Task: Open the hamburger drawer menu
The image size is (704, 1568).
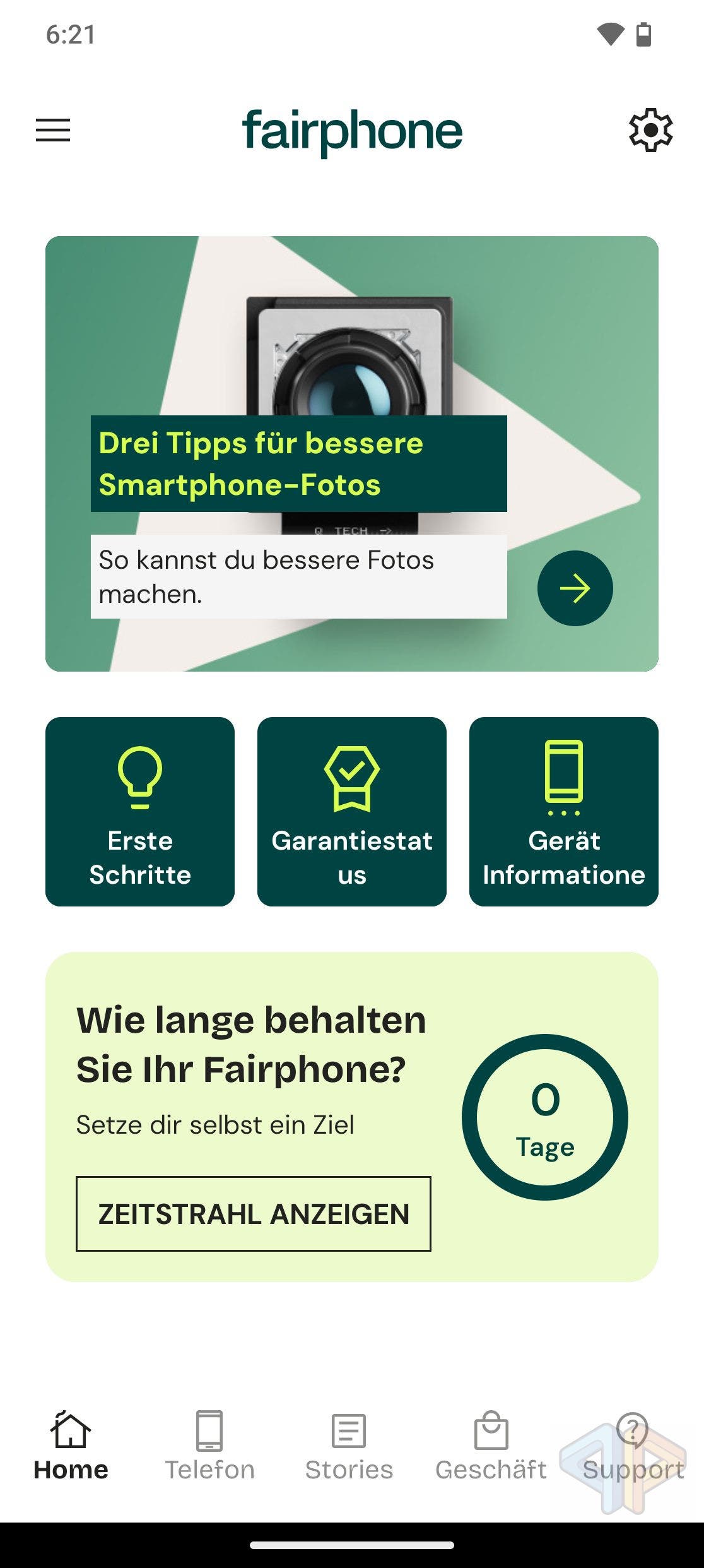Action: tap(53, 130)
